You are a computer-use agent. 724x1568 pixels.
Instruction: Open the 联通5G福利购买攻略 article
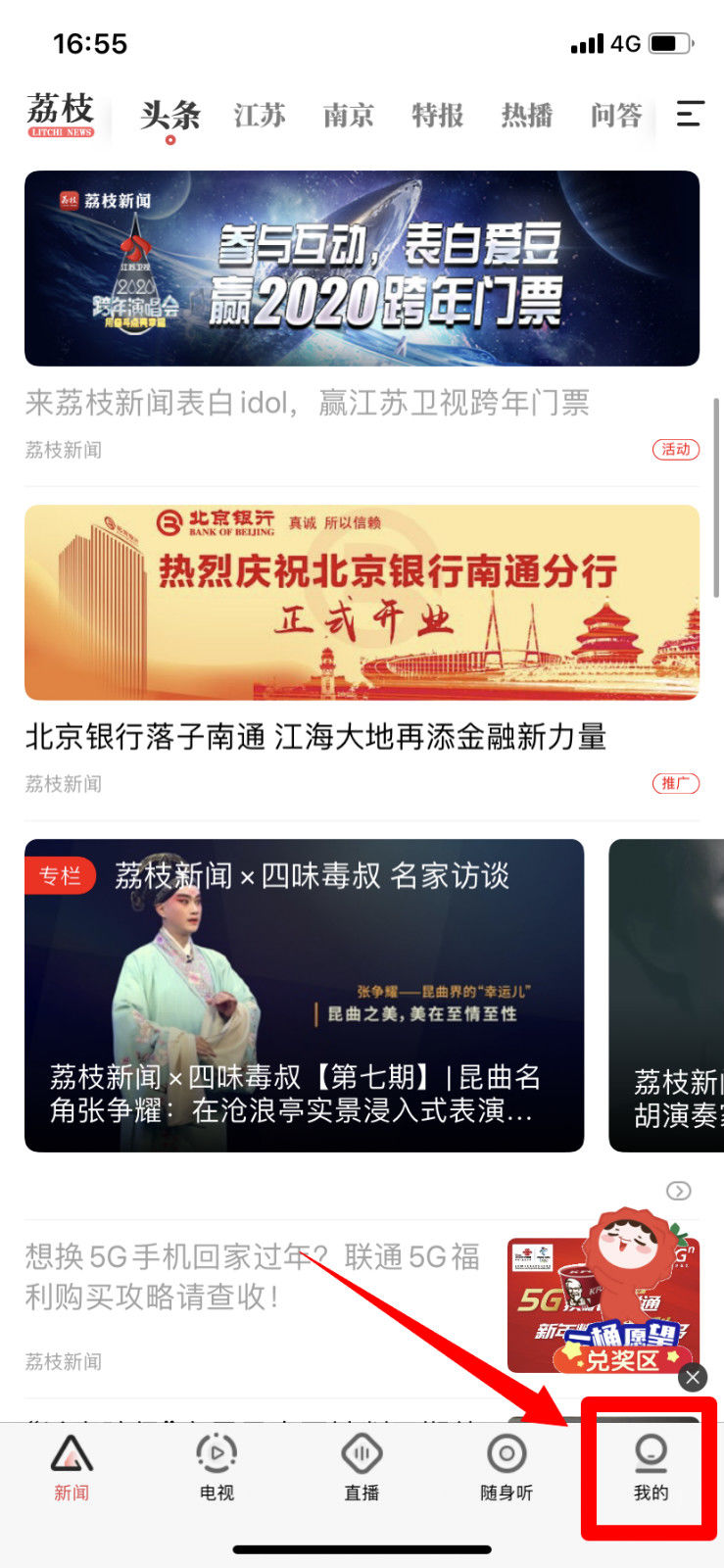(253, 1276)
